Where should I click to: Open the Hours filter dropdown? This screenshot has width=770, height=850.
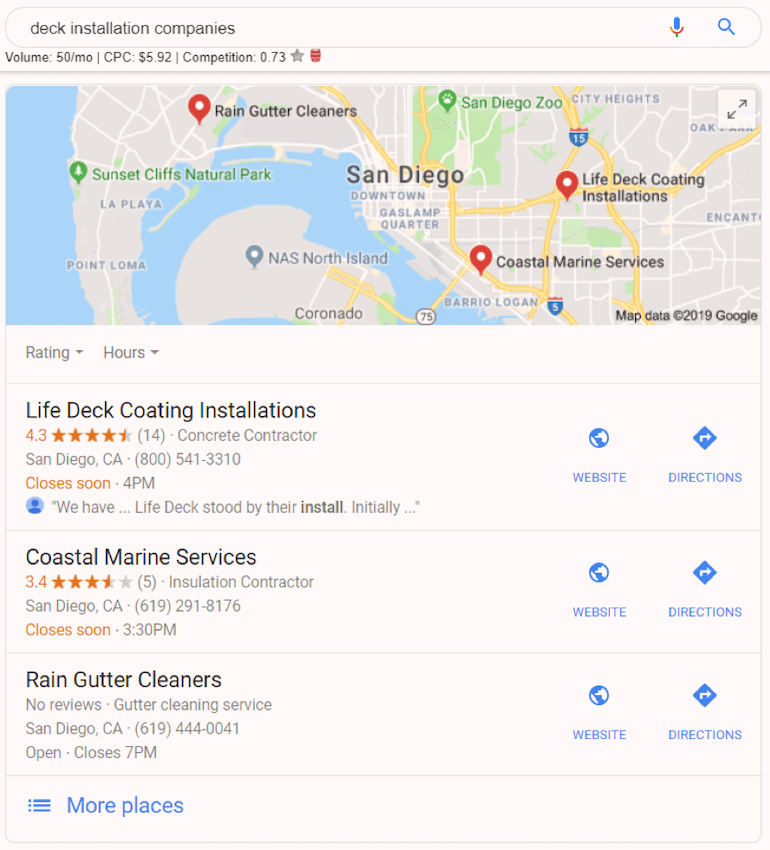click(x=131, y=352)
